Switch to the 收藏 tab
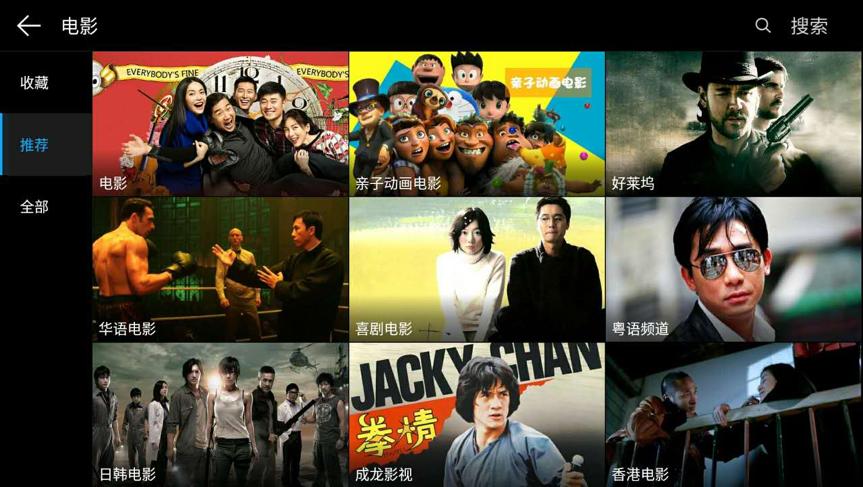 35,83
